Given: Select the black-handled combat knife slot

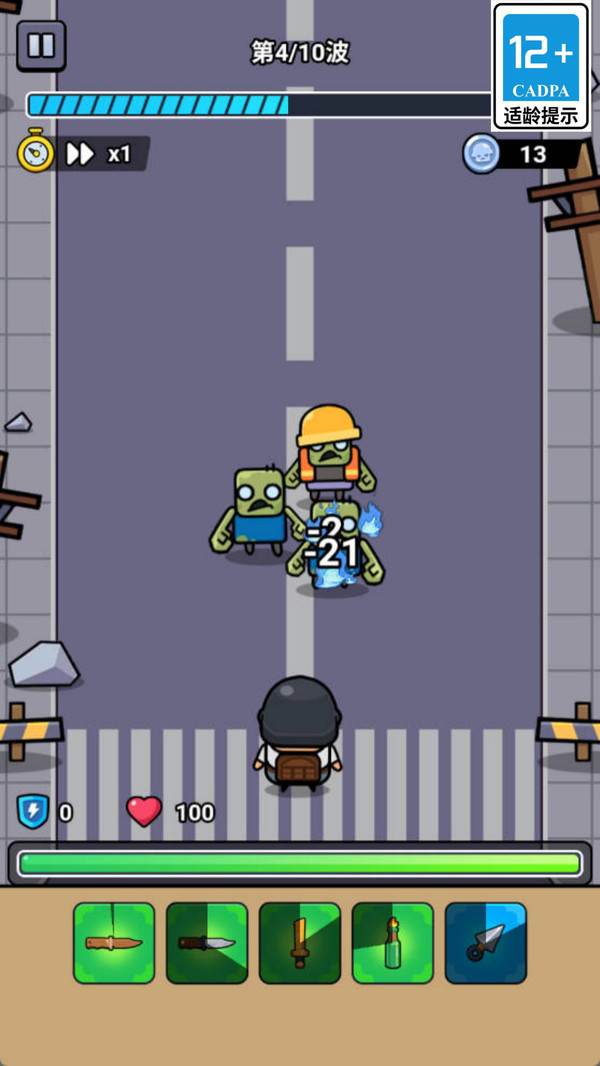Looking at the screenshot, I should 207,943.
